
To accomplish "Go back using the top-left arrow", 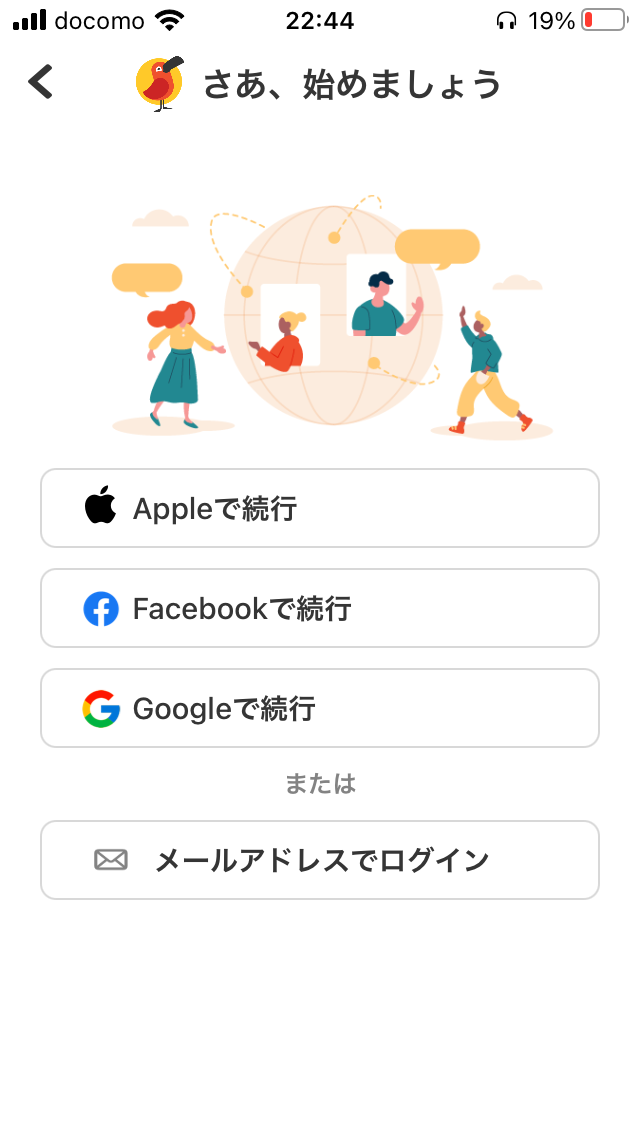I will click(x=41, y=82).
